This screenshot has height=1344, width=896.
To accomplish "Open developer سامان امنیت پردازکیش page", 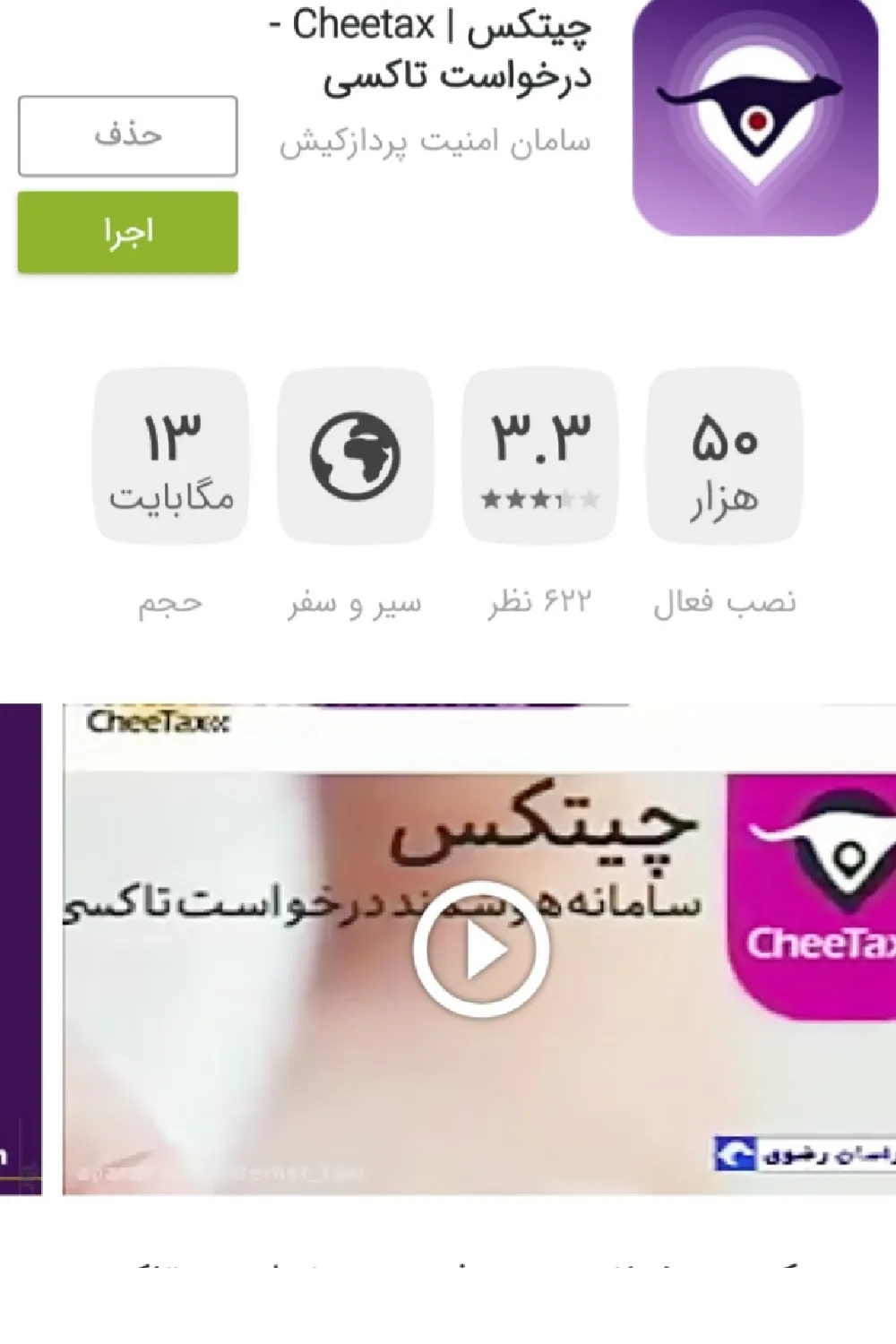I will (435, 143).
